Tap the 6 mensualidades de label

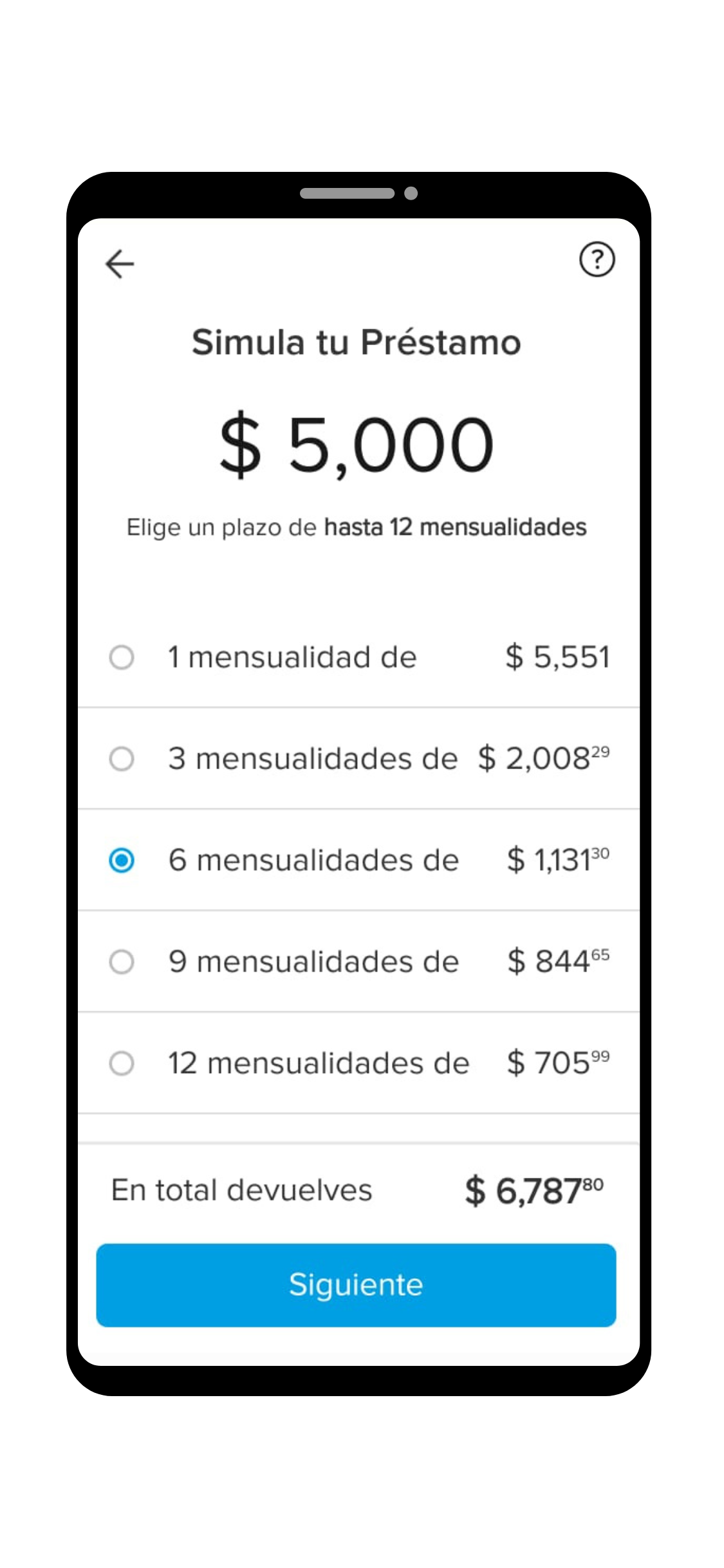311,860
